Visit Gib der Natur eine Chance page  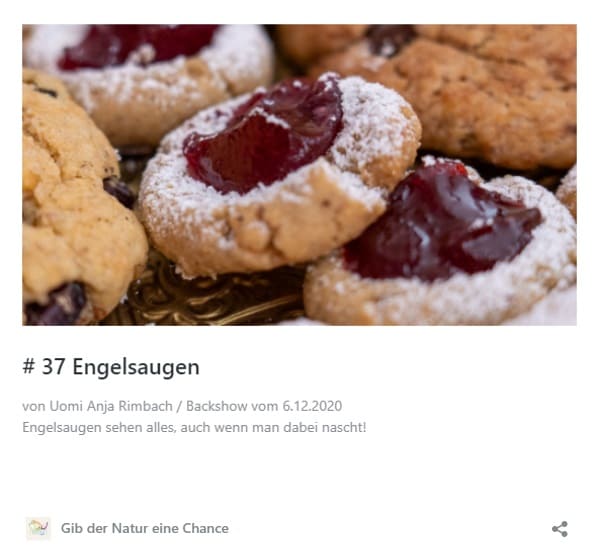coord(144,528)
